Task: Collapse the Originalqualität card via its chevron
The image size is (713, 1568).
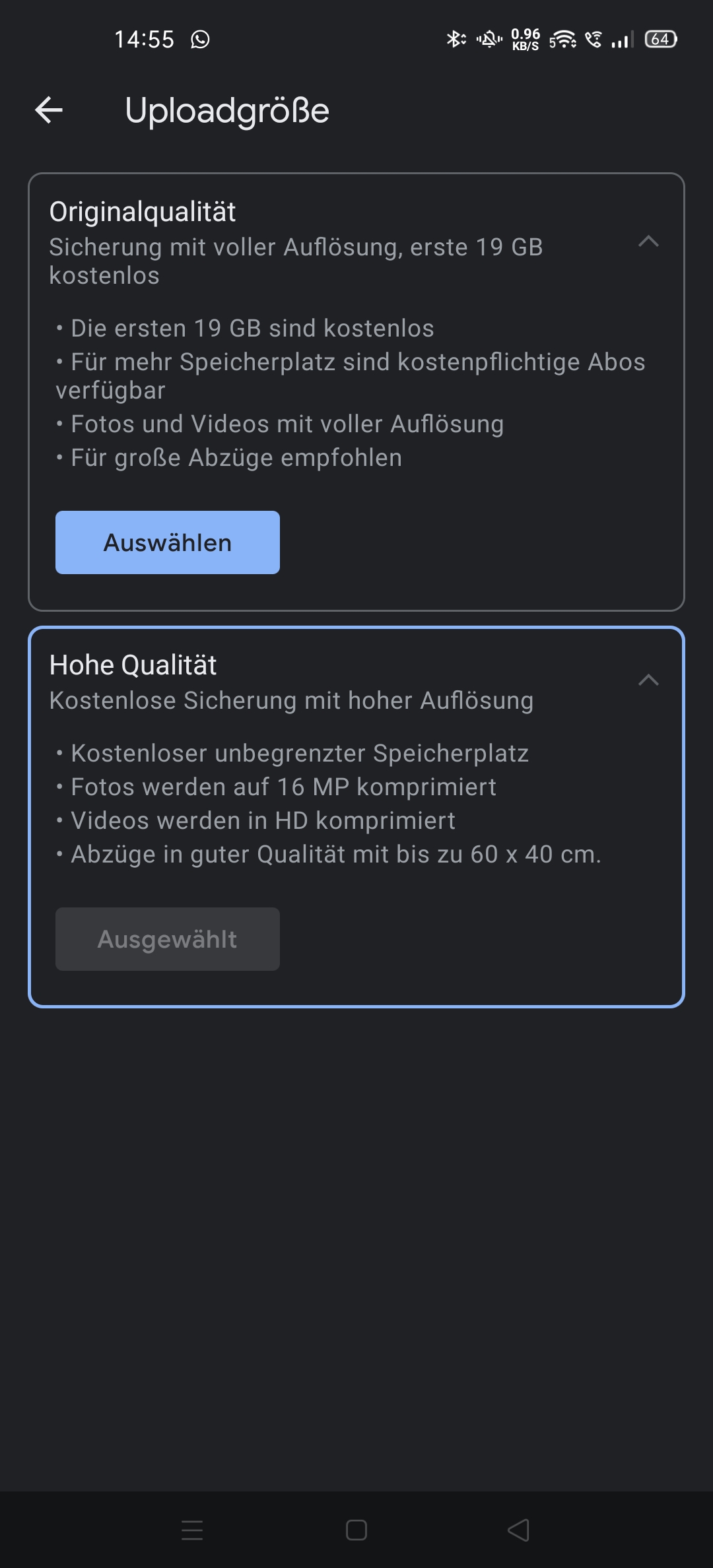Action: [648, 242]
